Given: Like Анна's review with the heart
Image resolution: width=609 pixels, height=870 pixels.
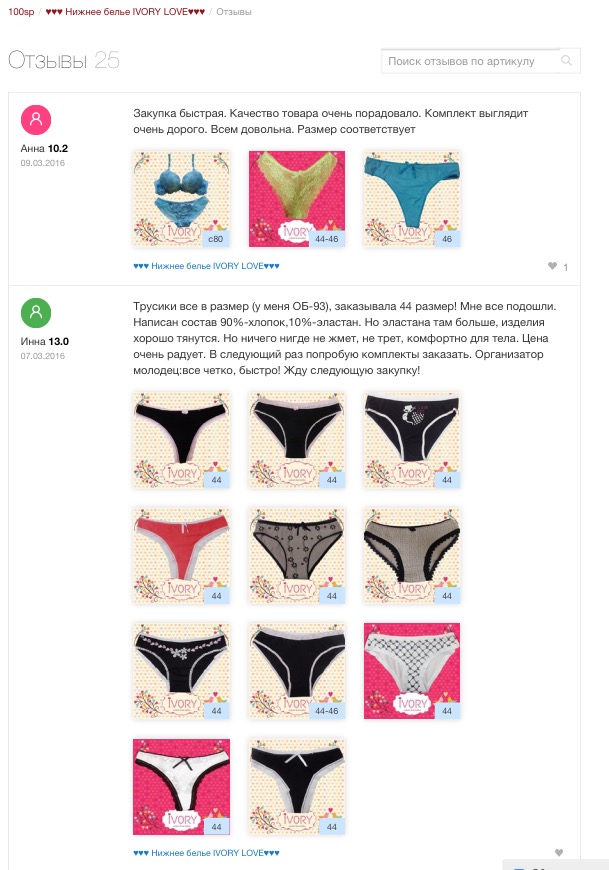Looking at the screenshot, I should [552, 267].
